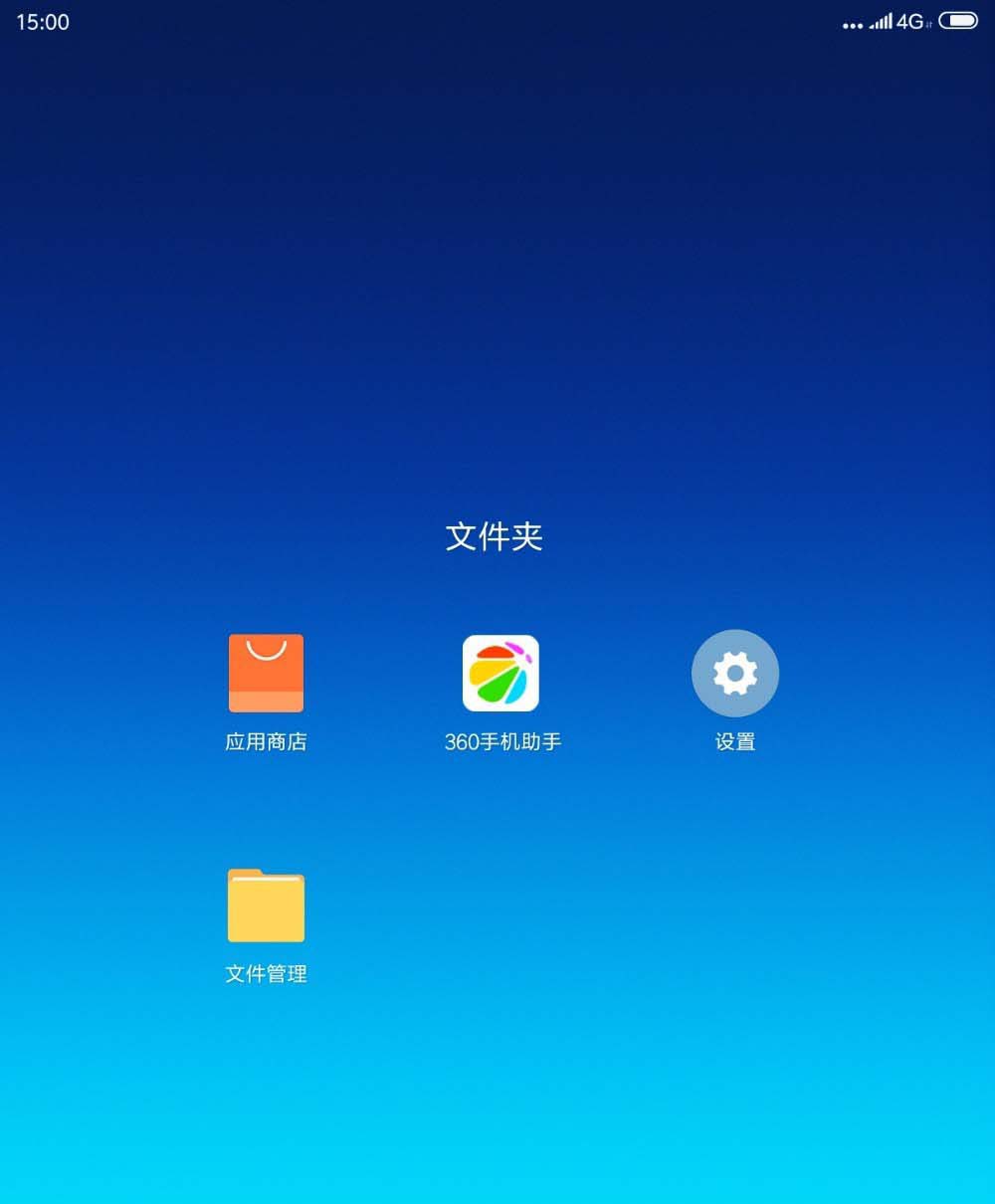Open the 文件管理 file manager
995x1204 pixels.
(x=266, y=905)
